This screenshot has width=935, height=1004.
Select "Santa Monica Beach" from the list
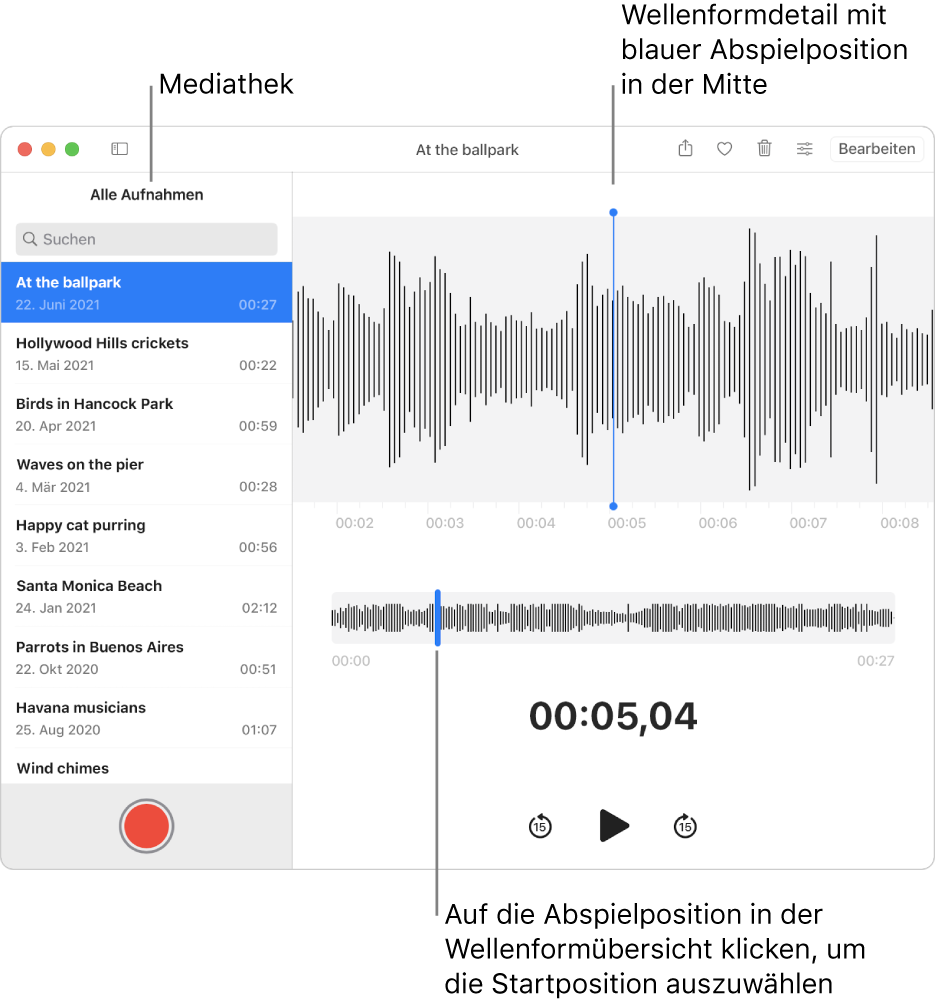pos(146,596)
